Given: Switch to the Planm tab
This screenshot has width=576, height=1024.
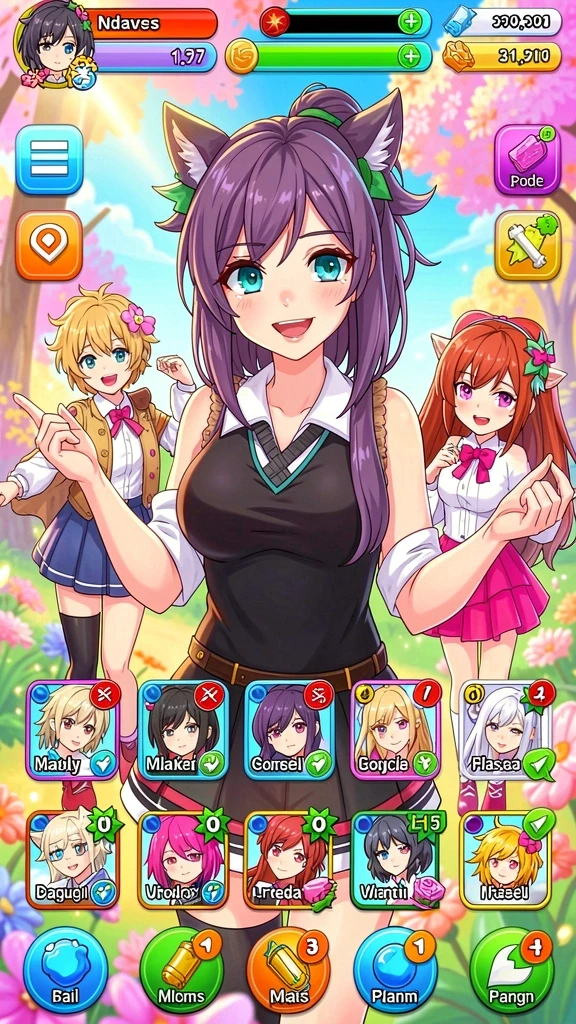Looking at the screenshot, I should coord(395,970).
